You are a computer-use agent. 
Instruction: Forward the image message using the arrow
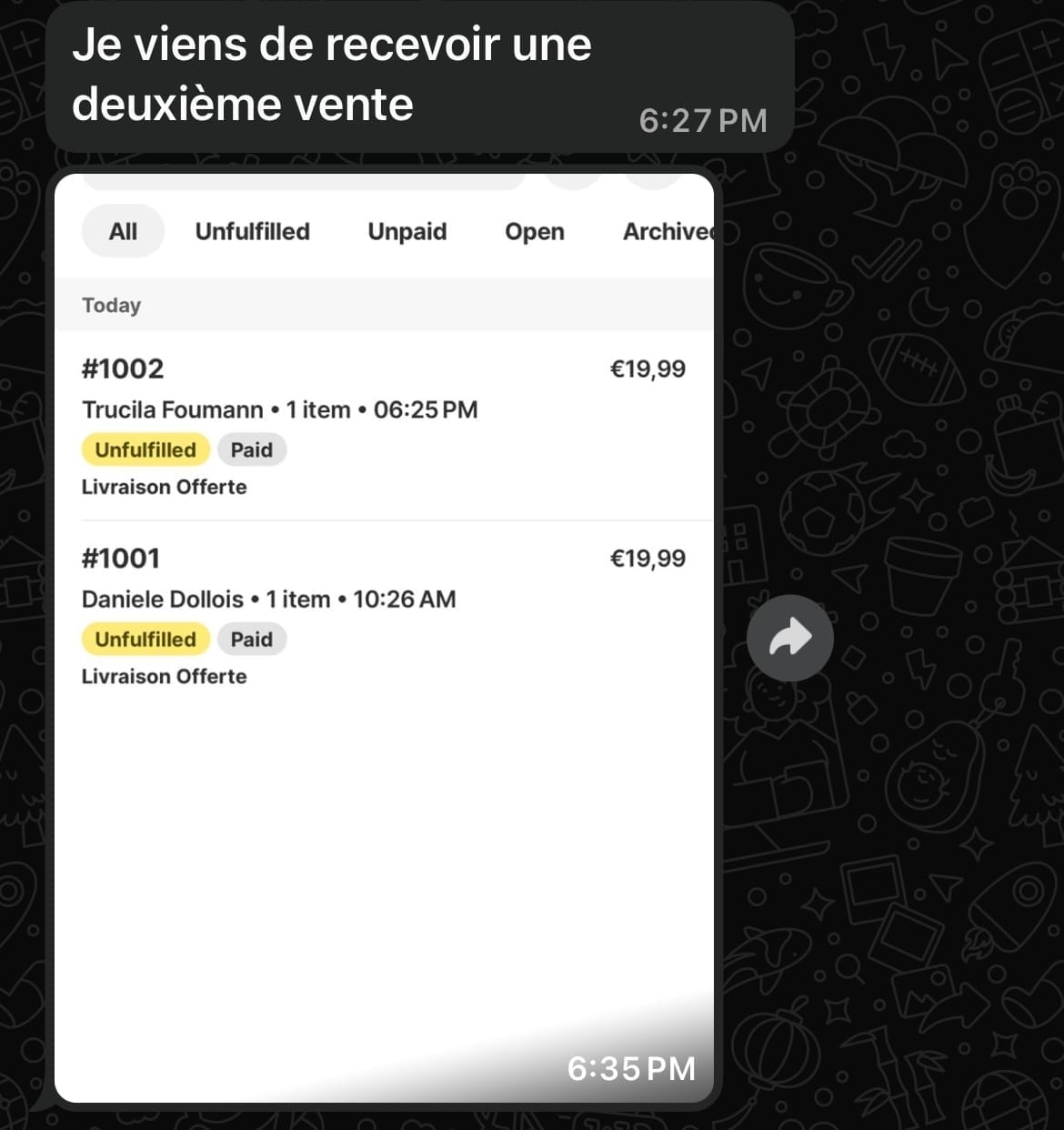coord(789,638)
